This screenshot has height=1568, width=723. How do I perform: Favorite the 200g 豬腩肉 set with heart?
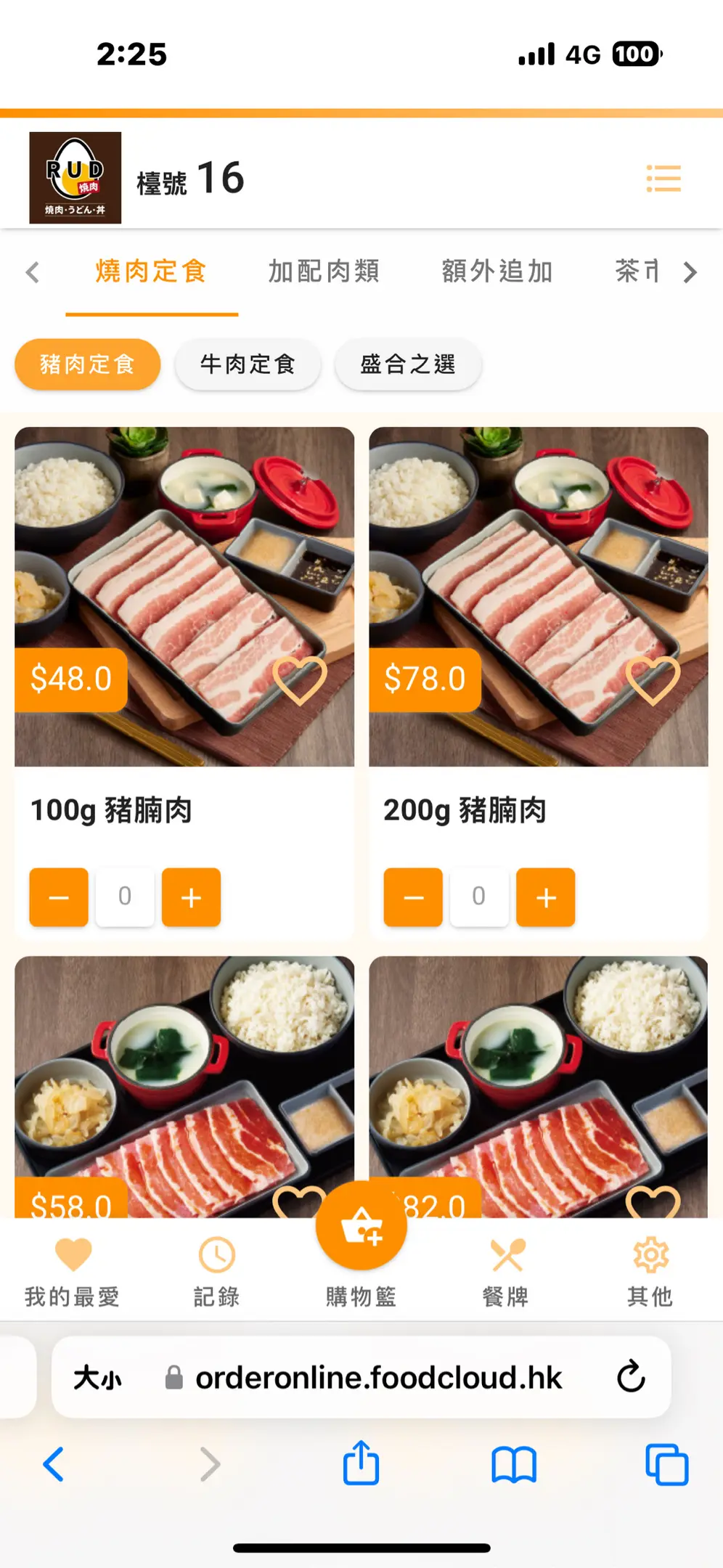coord(653,680)
